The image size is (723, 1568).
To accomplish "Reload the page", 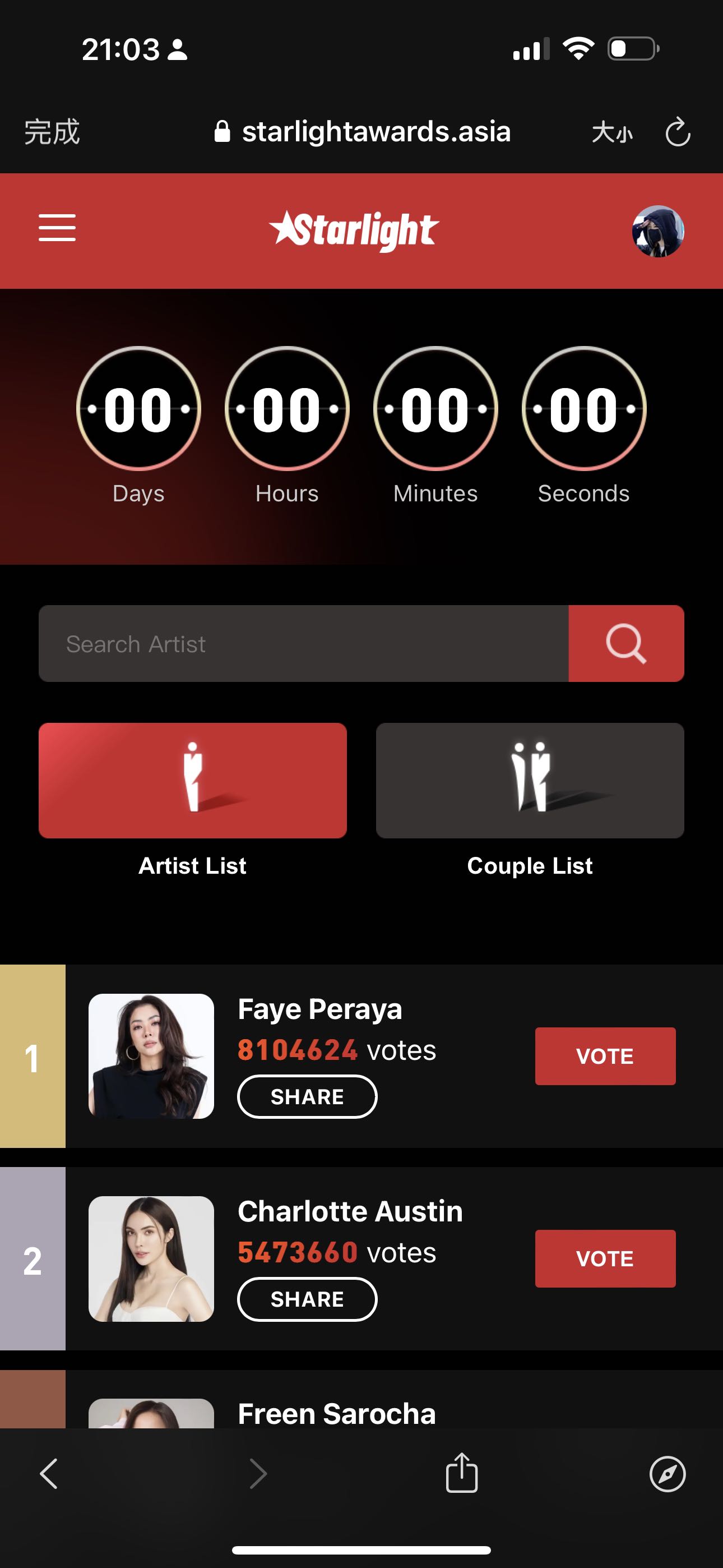I will tap(678, 132).
